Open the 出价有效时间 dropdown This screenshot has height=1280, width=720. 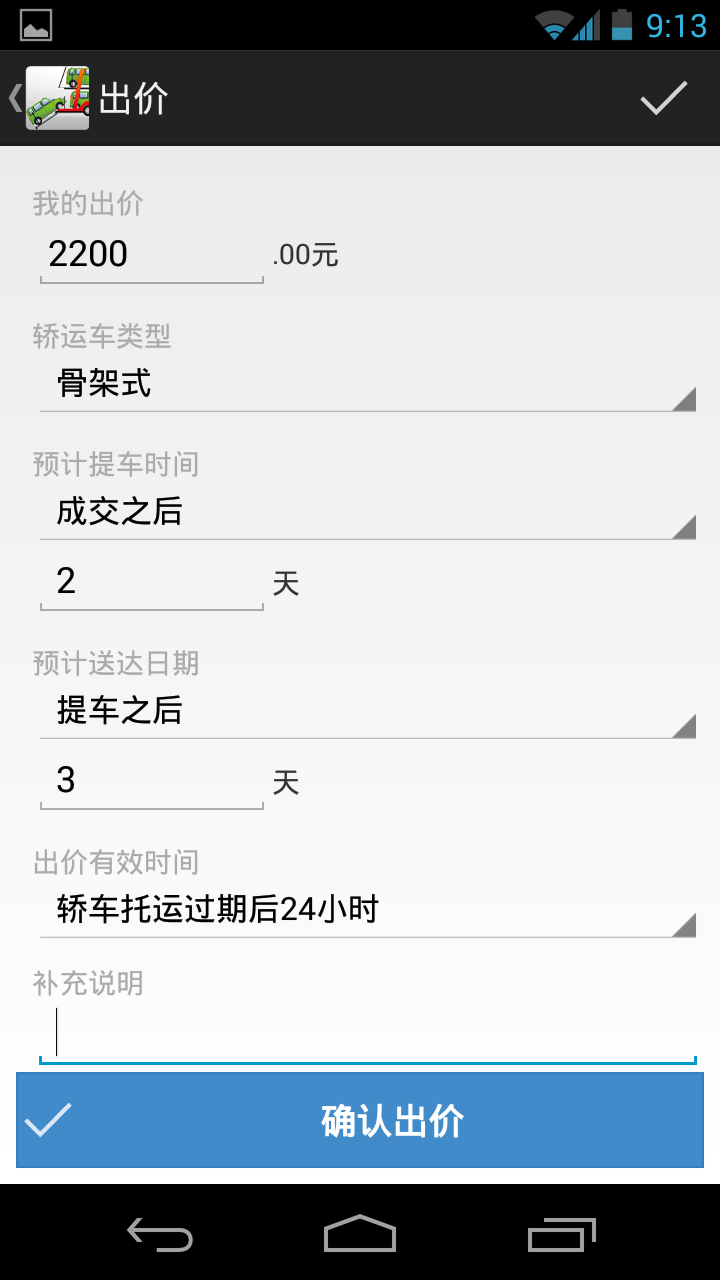(x=368, y=910)
